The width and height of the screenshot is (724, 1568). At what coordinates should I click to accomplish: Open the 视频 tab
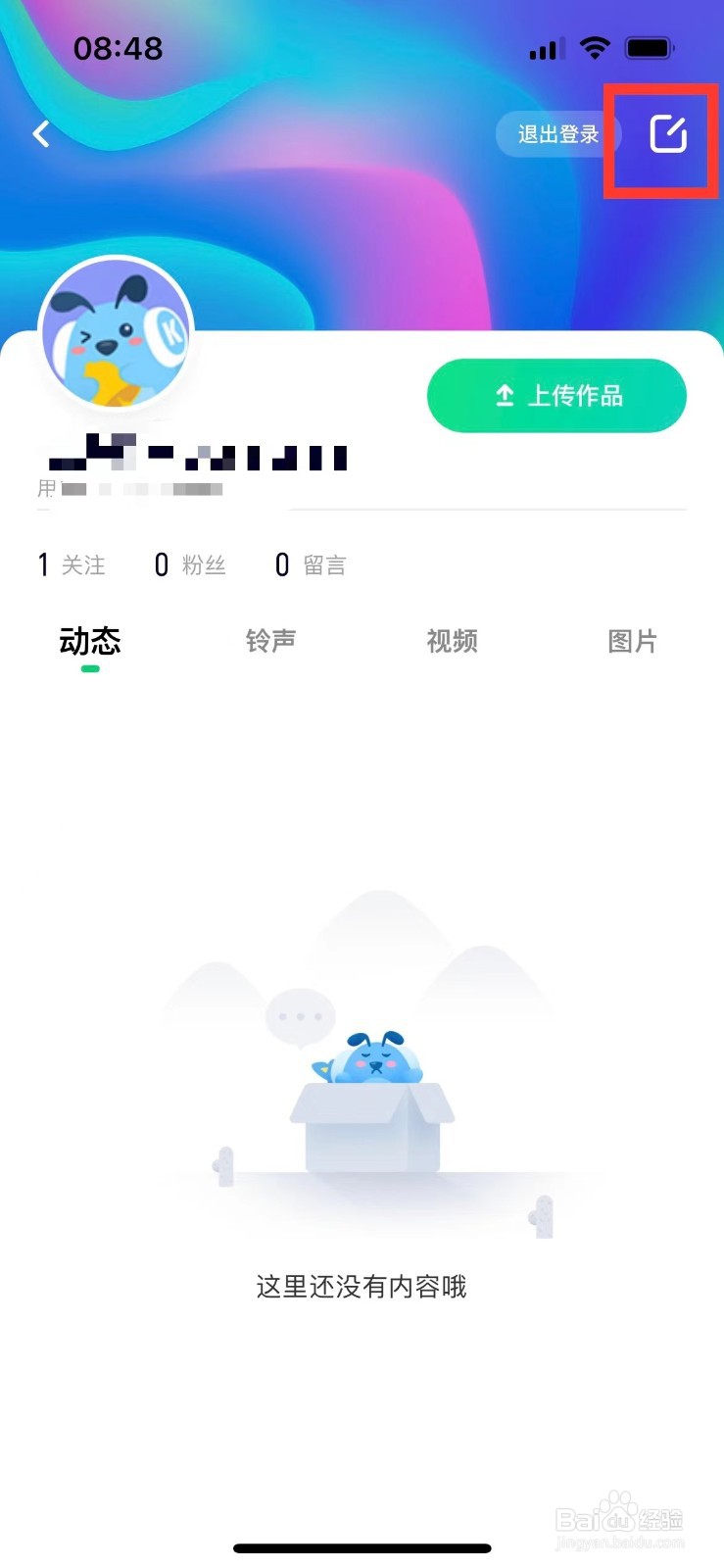tap(452, 642)
